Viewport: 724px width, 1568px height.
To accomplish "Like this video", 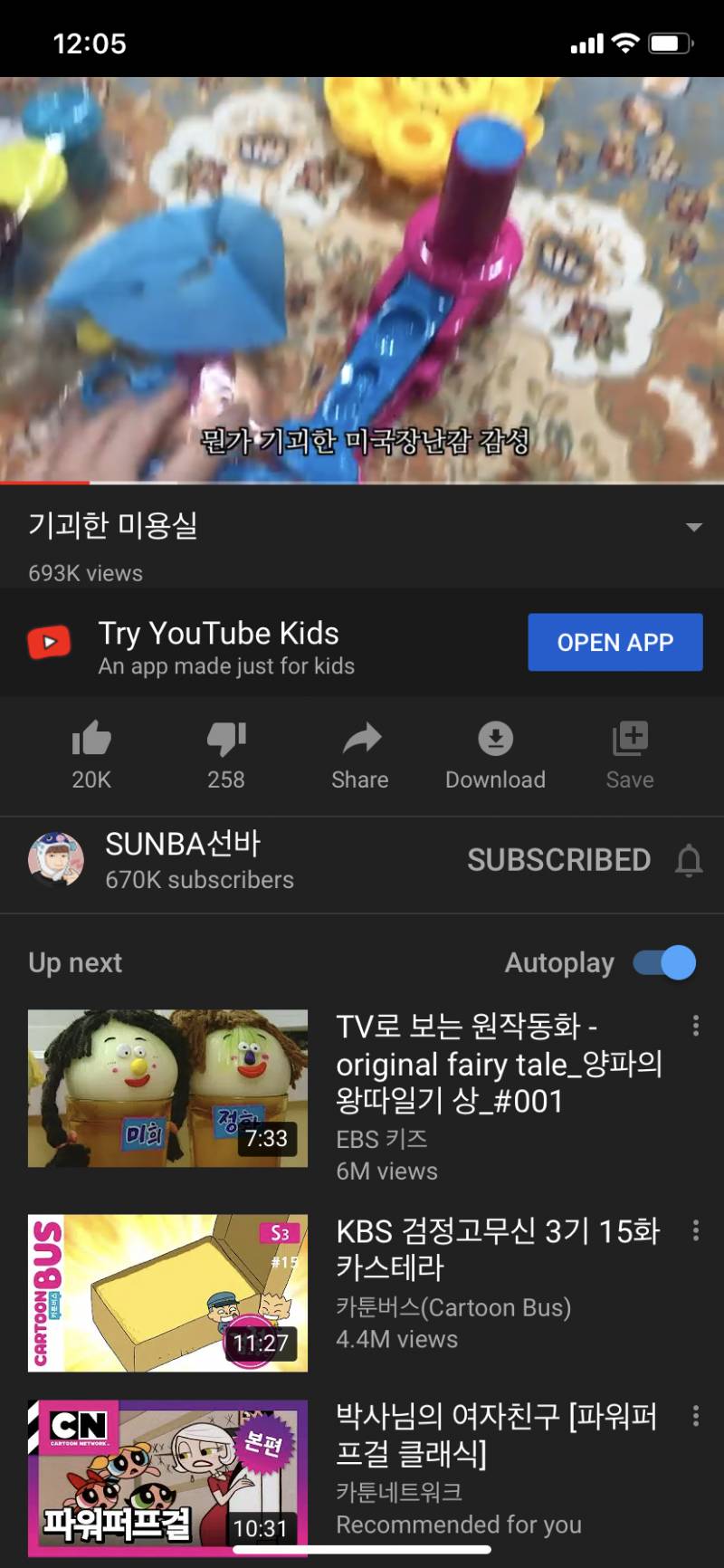I will tap(91, 753).
